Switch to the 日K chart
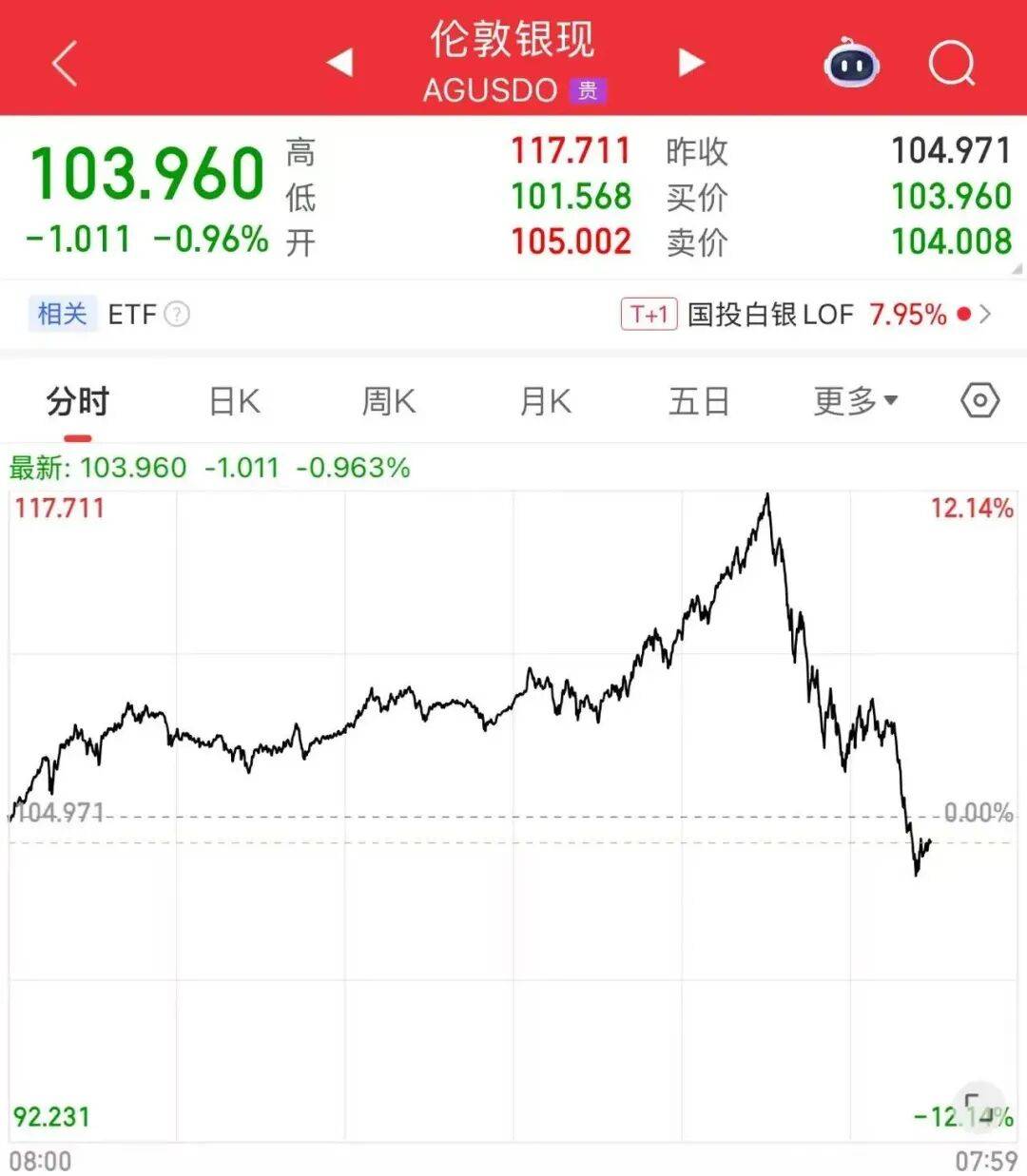This screenshot has height=1176, width=1027. (234, 401)
